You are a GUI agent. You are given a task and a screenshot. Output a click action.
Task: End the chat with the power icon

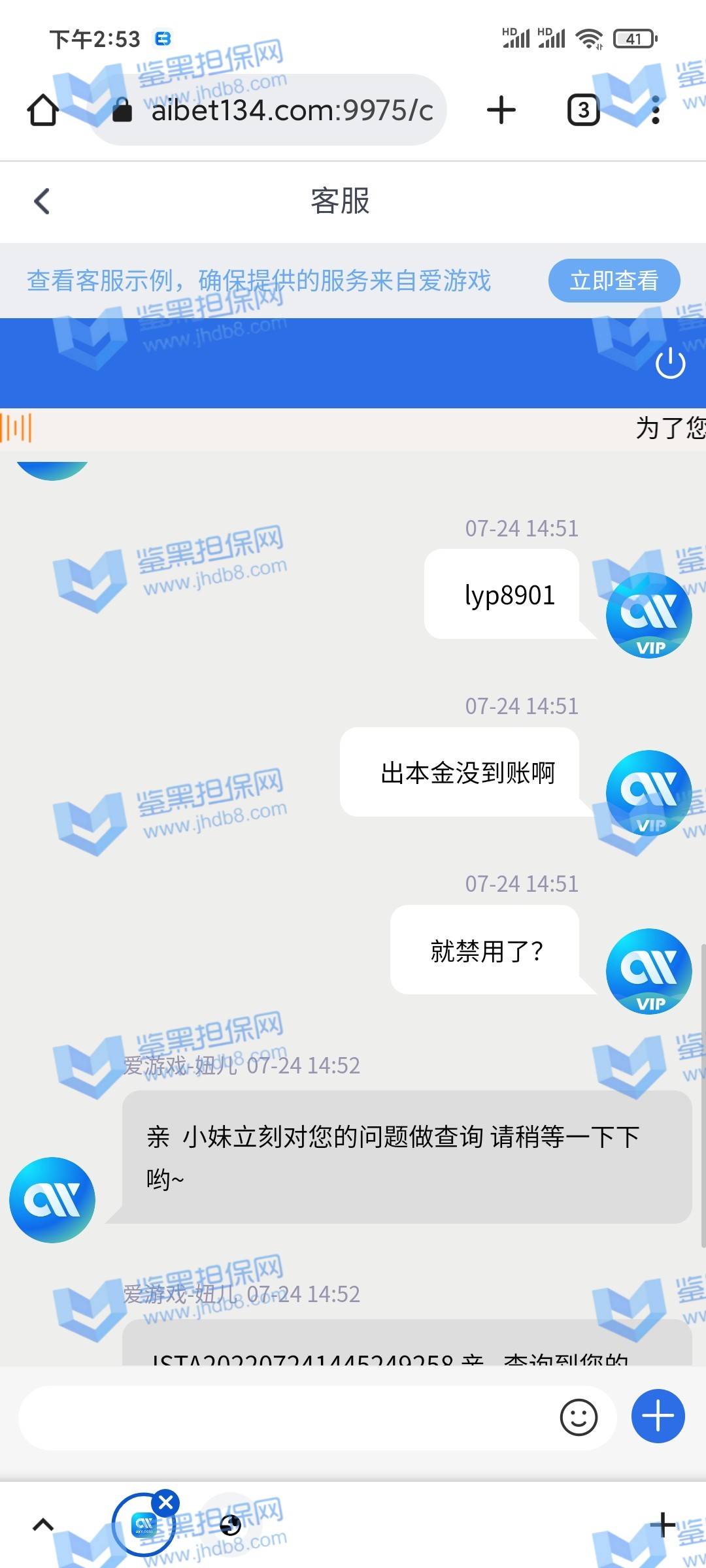click(670, 363)
